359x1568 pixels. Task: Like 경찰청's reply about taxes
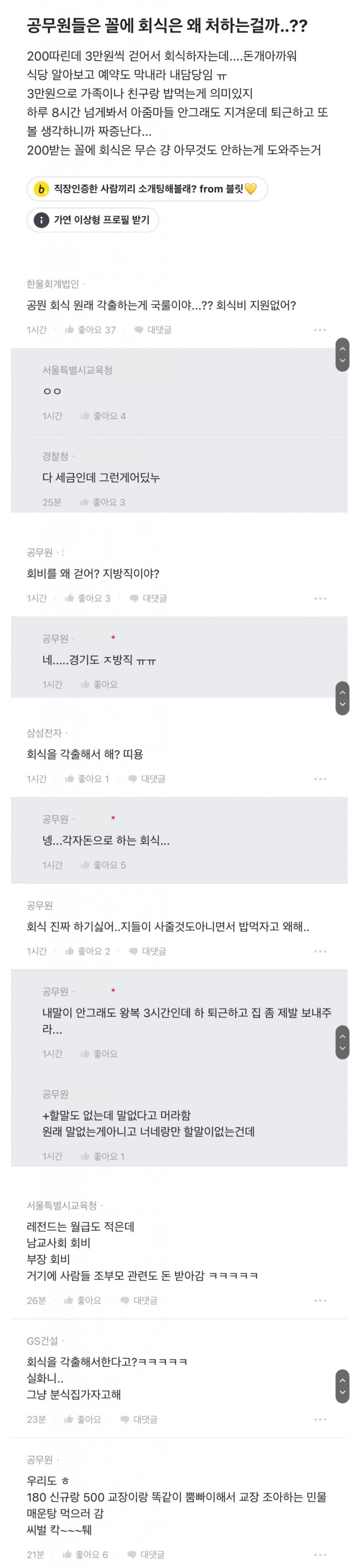102,502
